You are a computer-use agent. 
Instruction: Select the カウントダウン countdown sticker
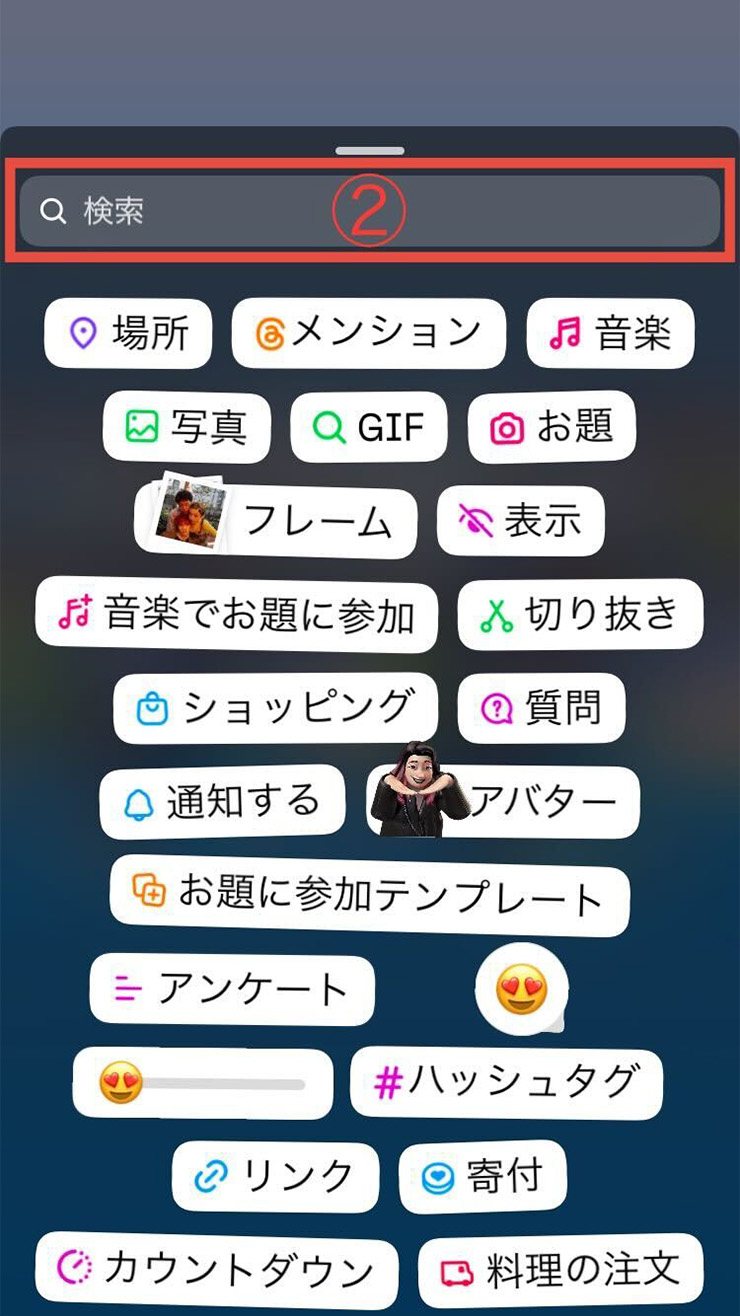coord(217,1271)
